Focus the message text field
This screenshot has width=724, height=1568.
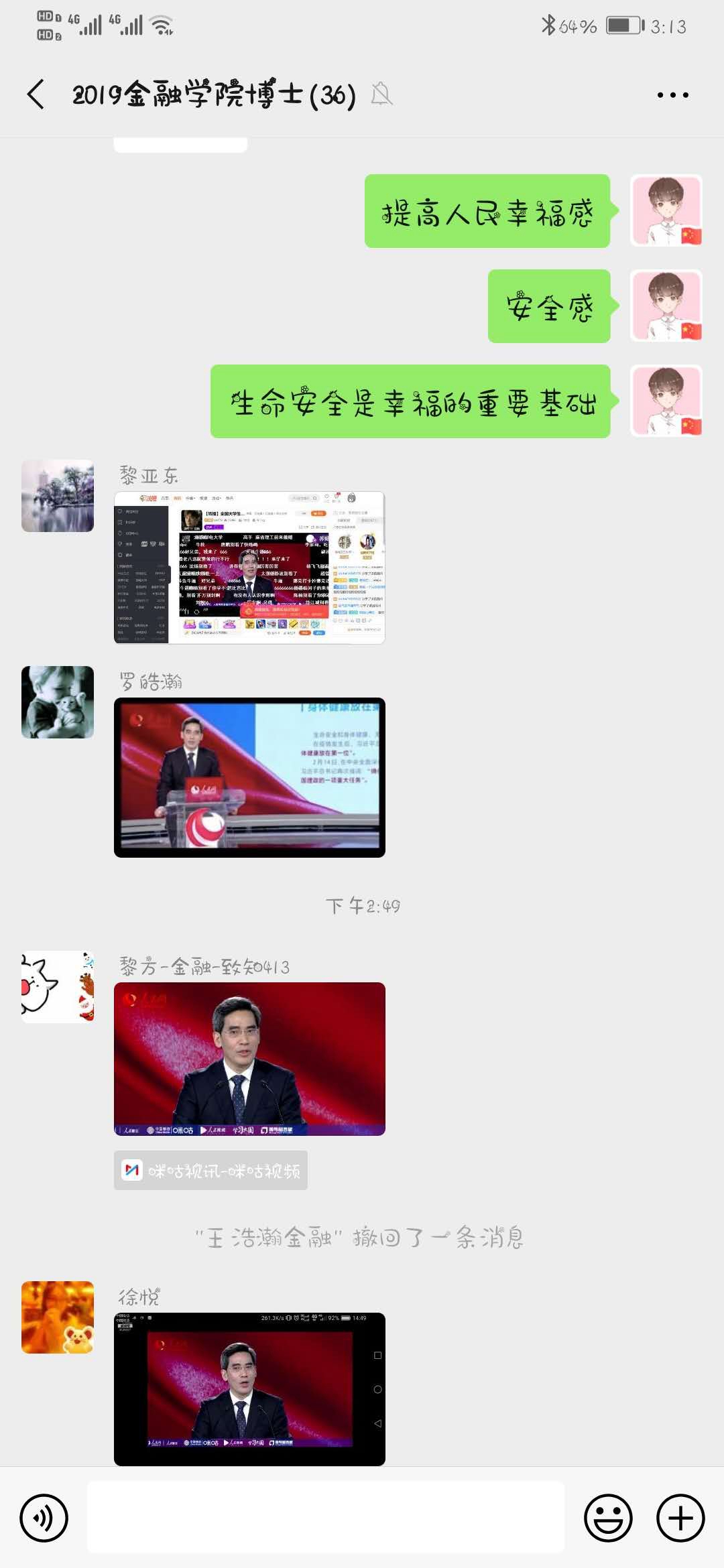[x=326, y=1518]
